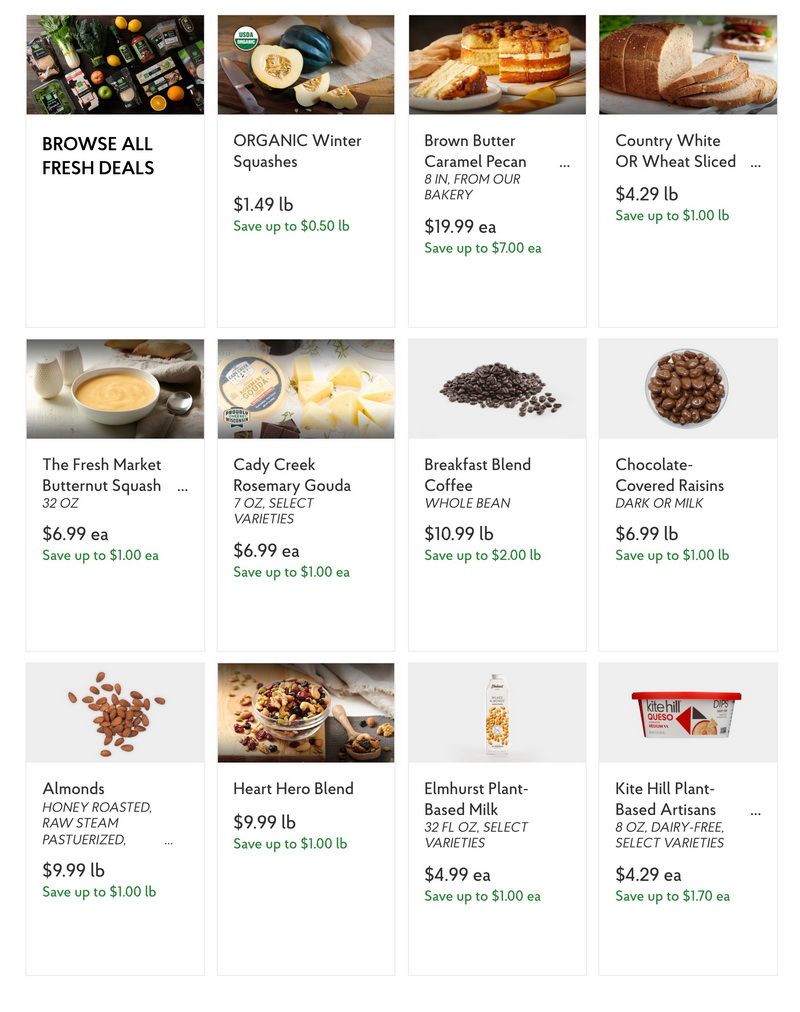Screen dimensions: 800x1012
Task: Expand The Fresh Market Butternut Squash name
Action: pyautogui.click(x=181, y=487)
